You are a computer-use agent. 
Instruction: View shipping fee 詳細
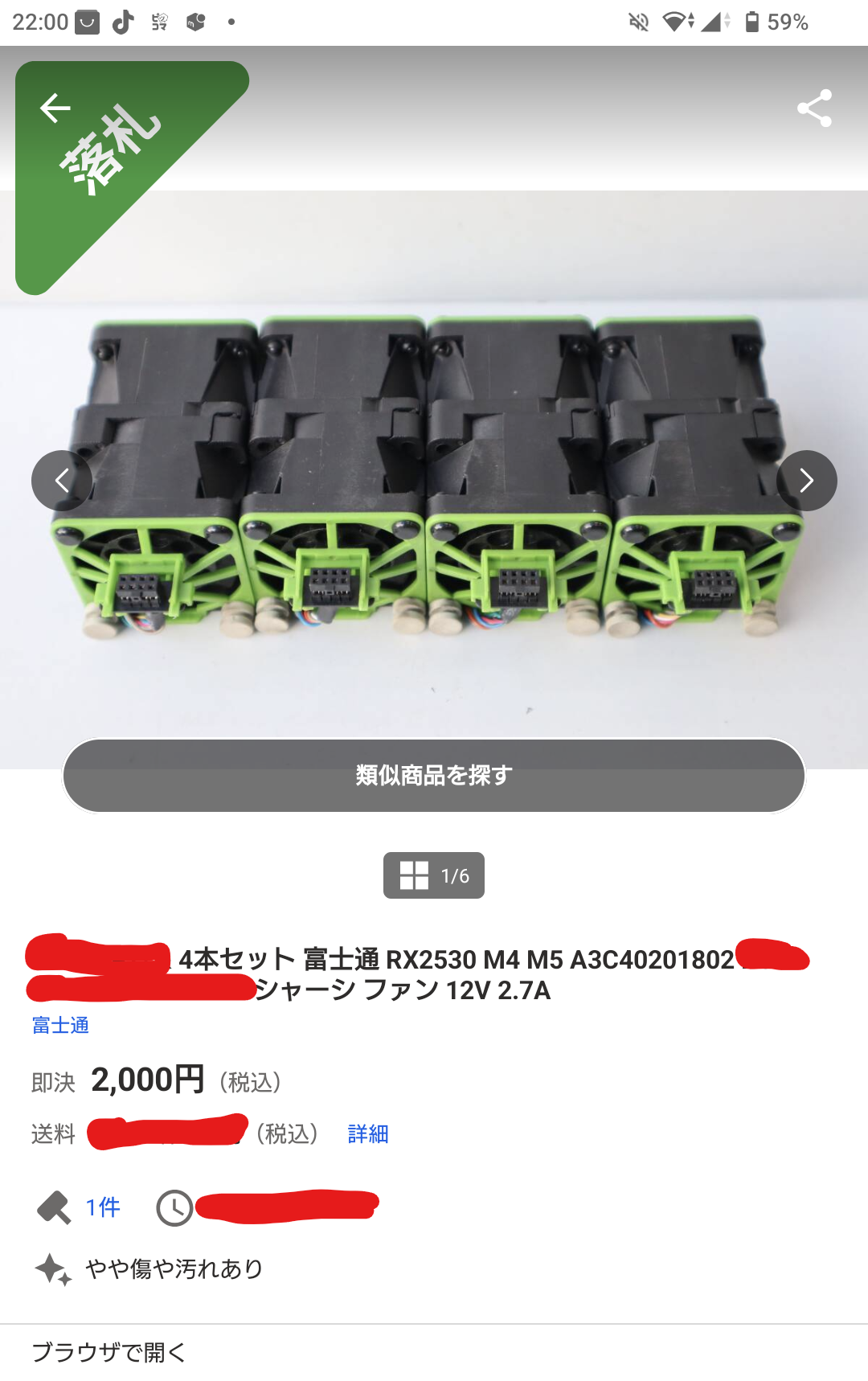[x=368, y=1133]
